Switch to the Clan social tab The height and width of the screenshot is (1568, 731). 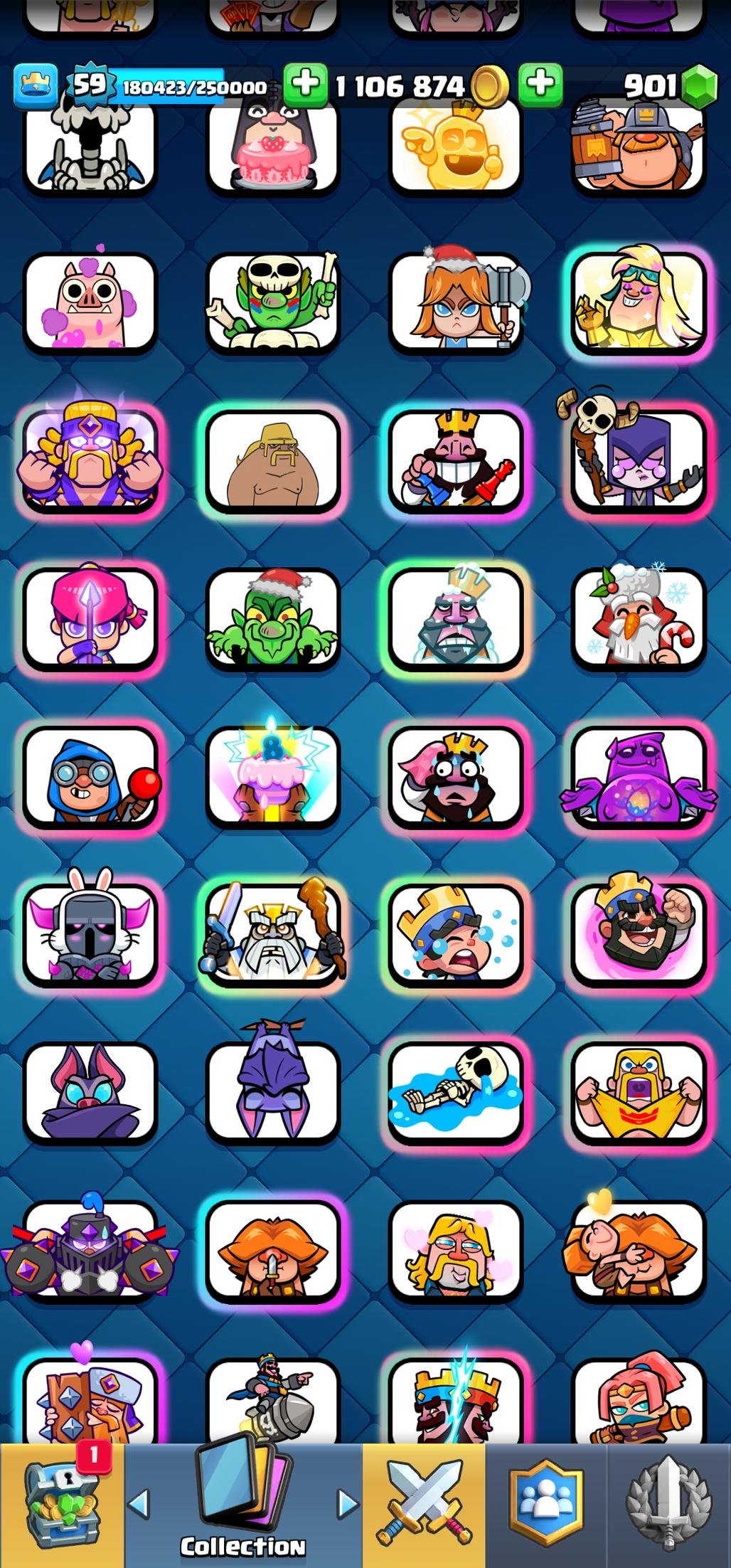point(546,1505)
